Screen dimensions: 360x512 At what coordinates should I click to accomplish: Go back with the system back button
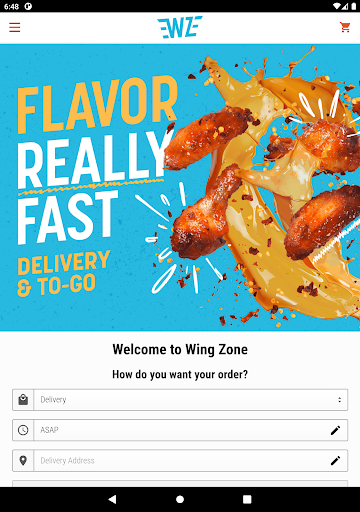112,499
